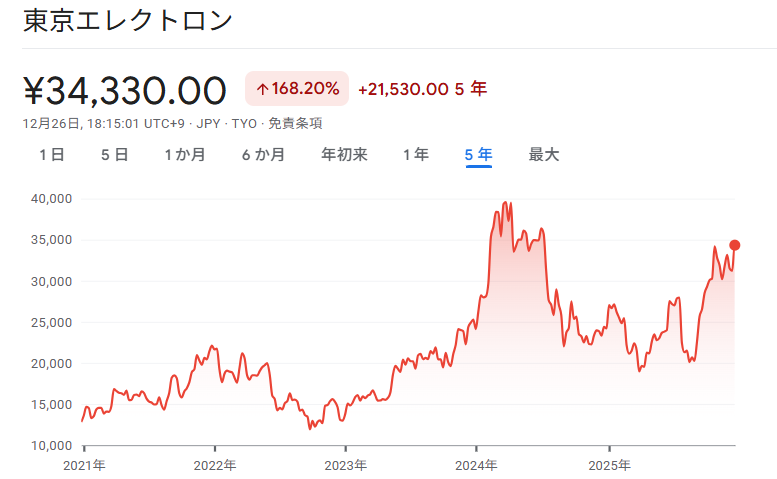
Task: Open the 免責条項 disclaimer link
Action: 295,123
